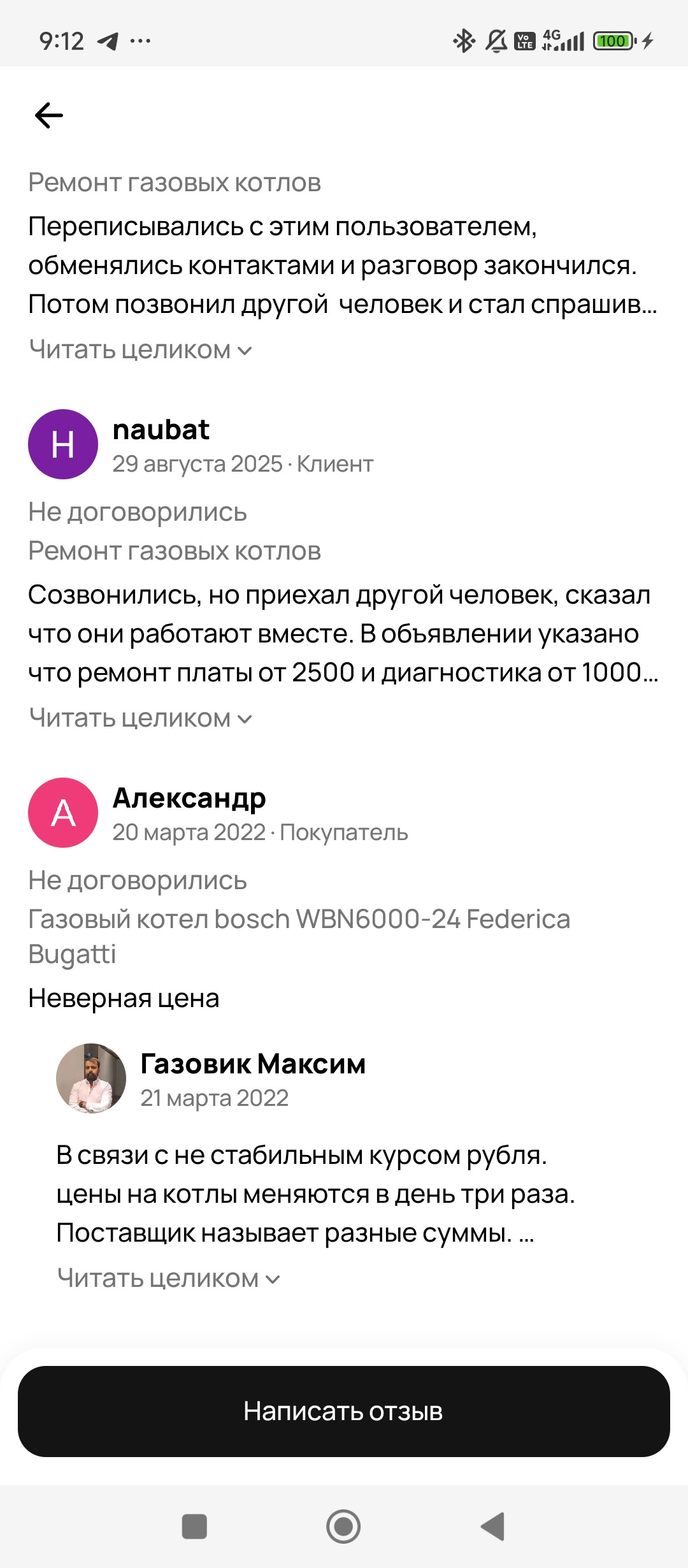688x1568 pixels.
Task: Go back using the top arrow
Action: point(49,115)
